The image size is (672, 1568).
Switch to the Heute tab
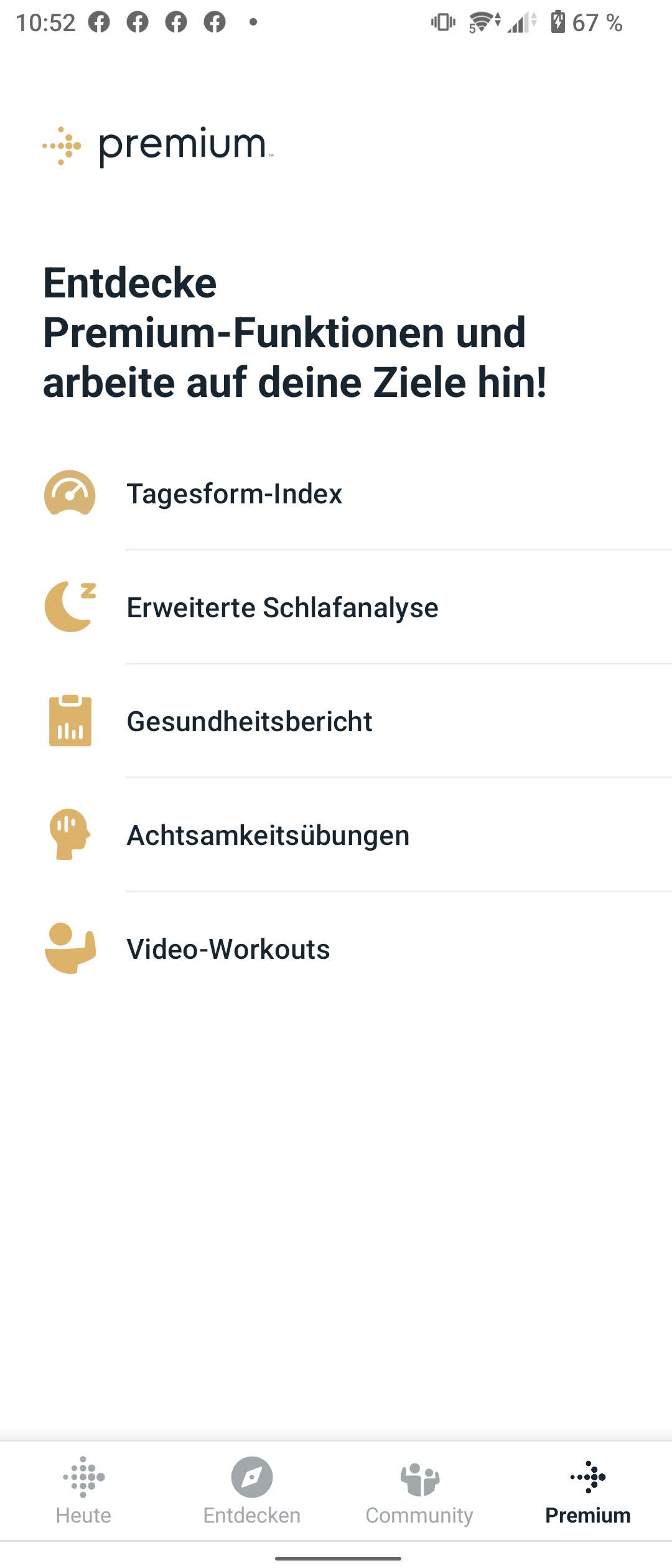click(x=83, y=1491)
